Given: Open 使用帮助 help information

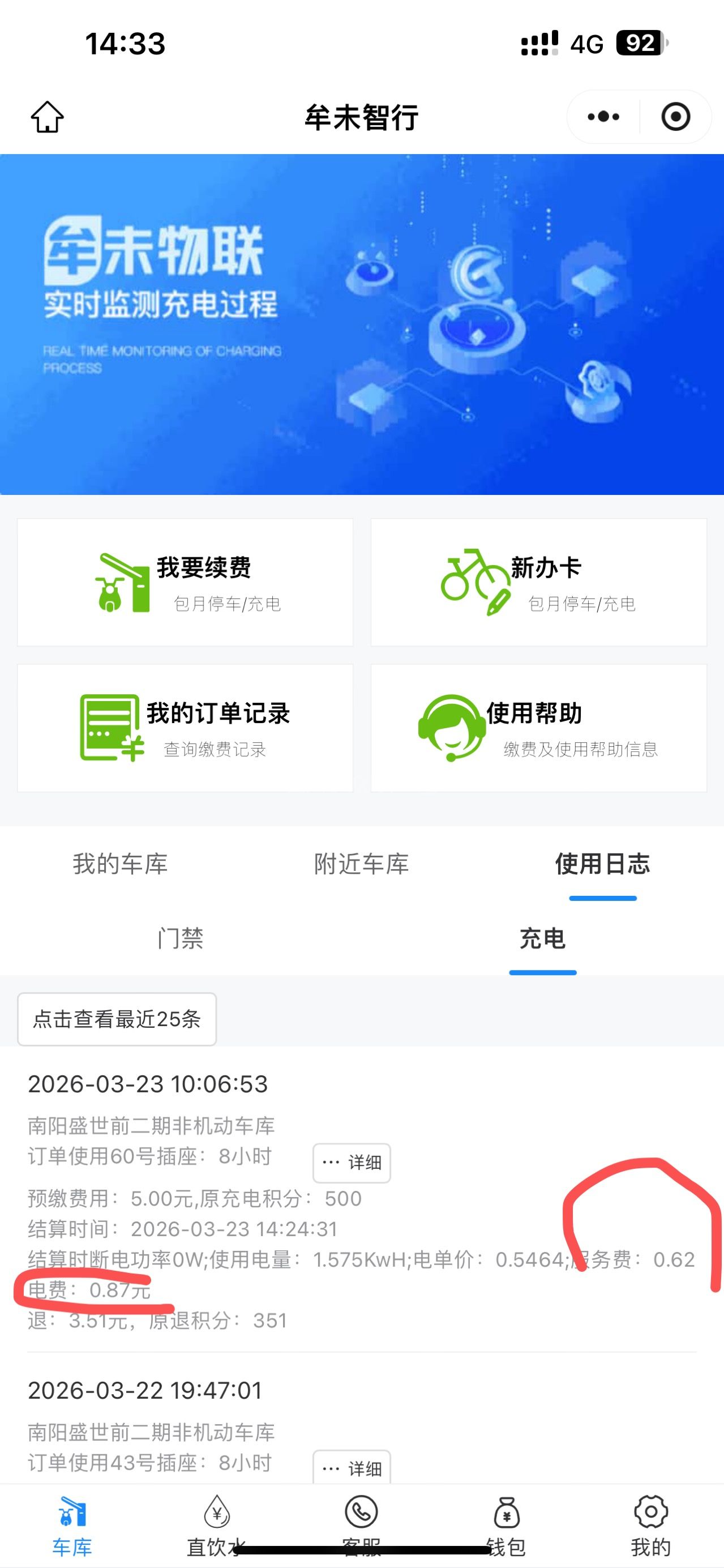Looking at the screenshot, I should pos(538,728).
